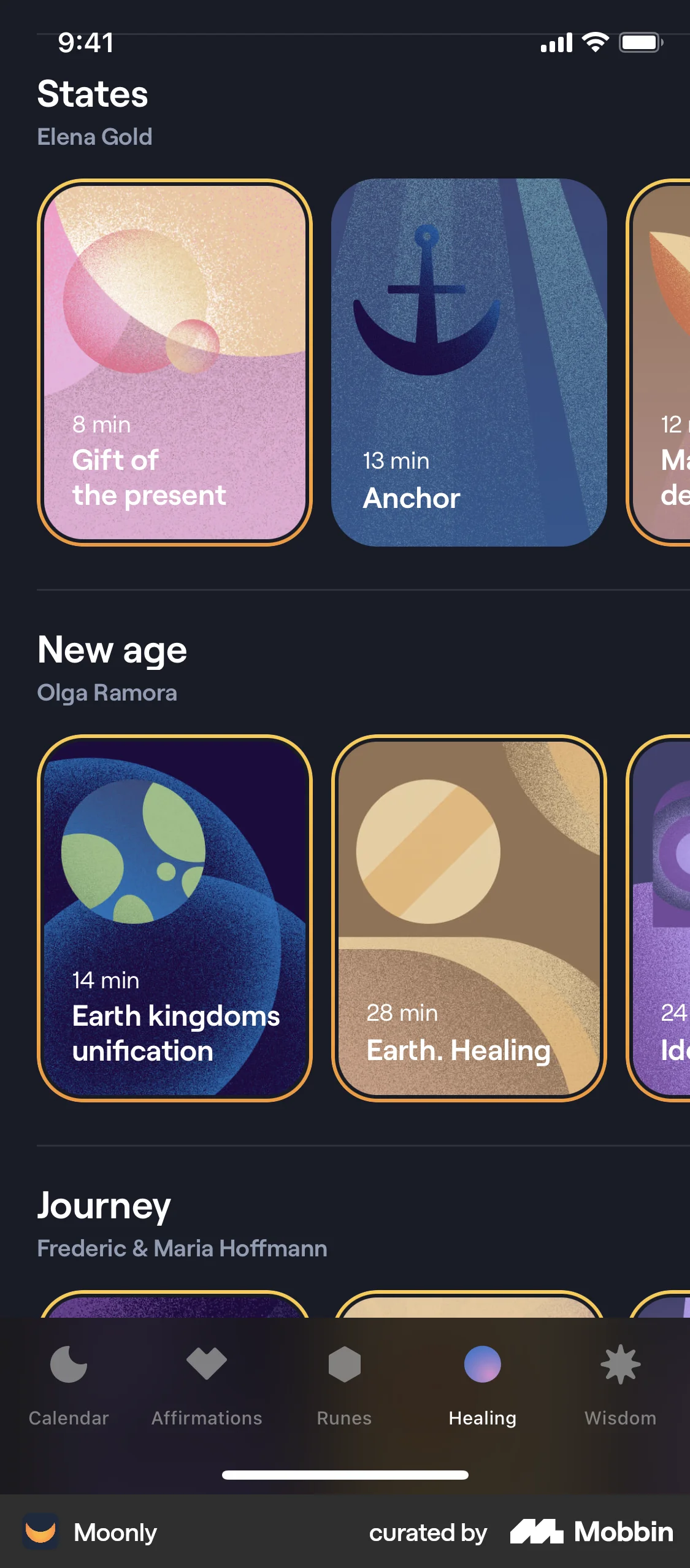Tap the States section title

click(93, 94)
